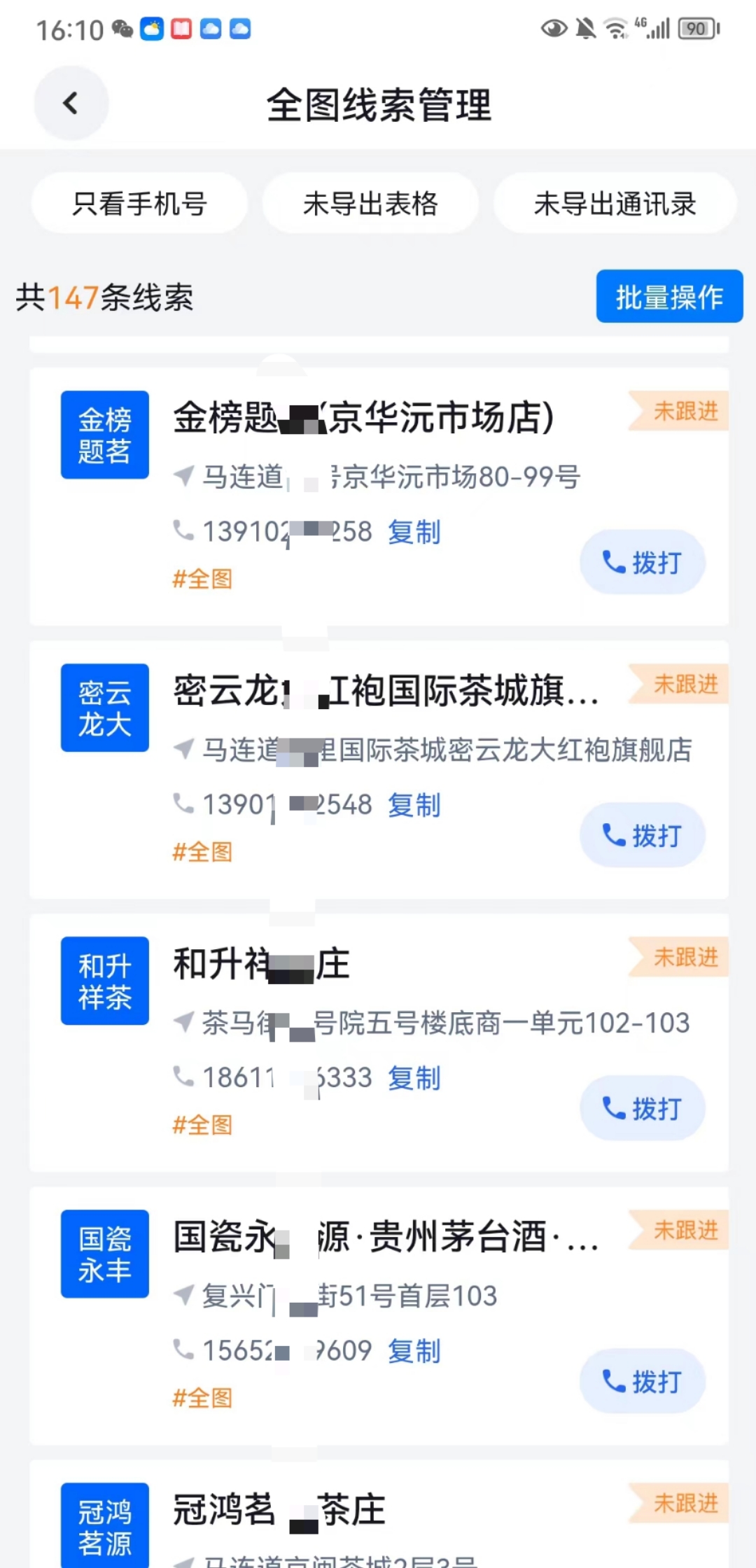
Task: Tap the 拨打 button on 和升祥茶 card
Action: (642, 1108)
